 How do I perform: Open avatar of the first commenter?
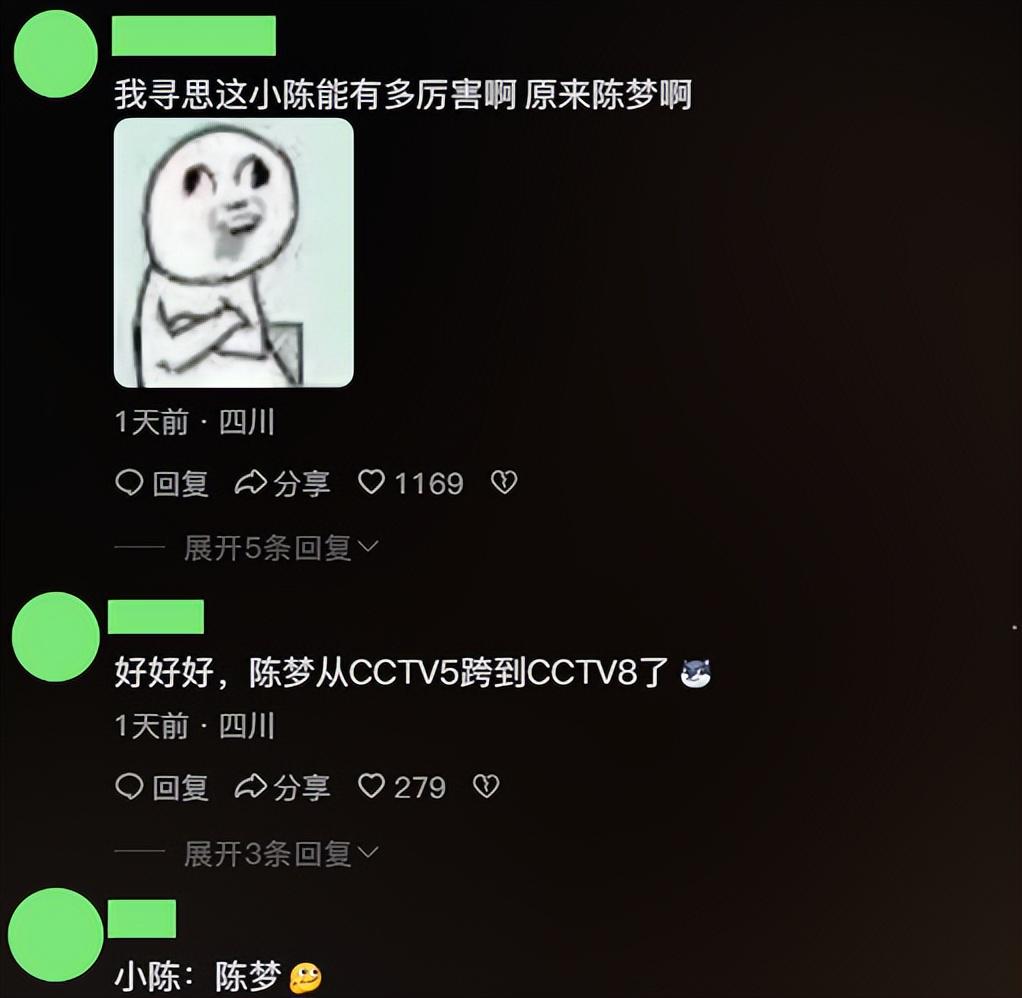[x=56, y=53]
